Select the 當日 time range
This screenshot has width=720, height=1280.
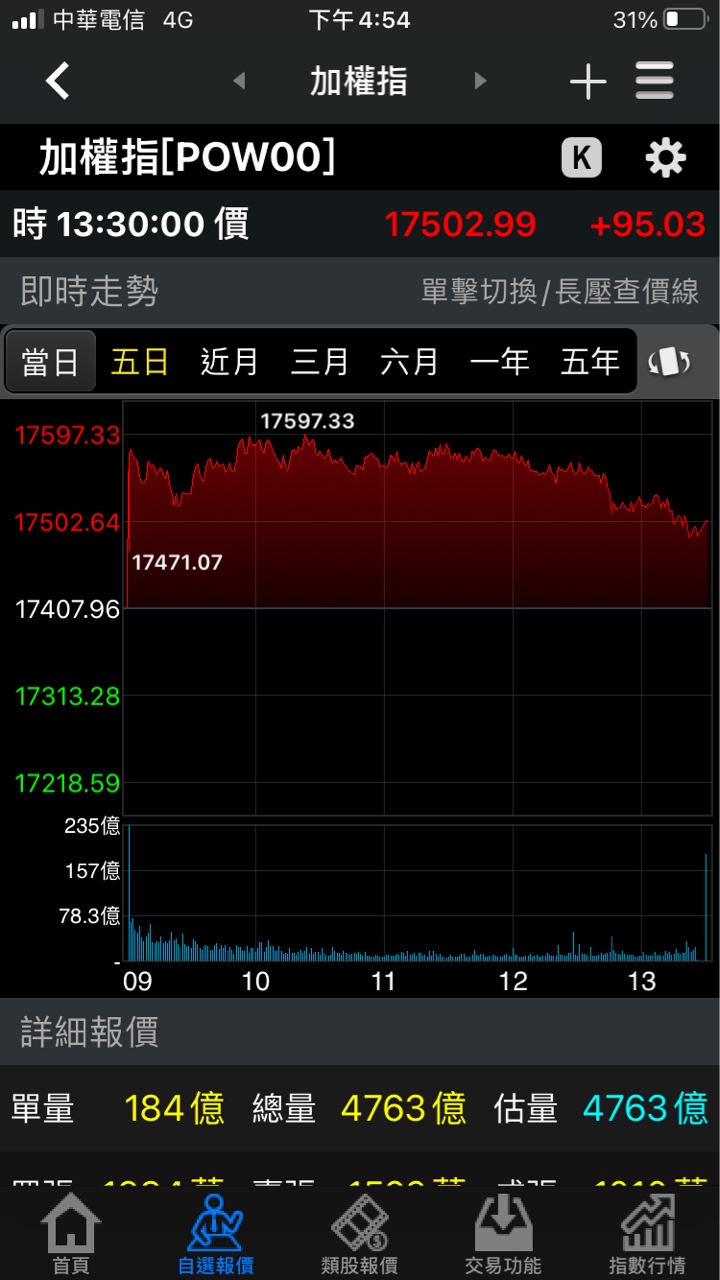[50, 361]
